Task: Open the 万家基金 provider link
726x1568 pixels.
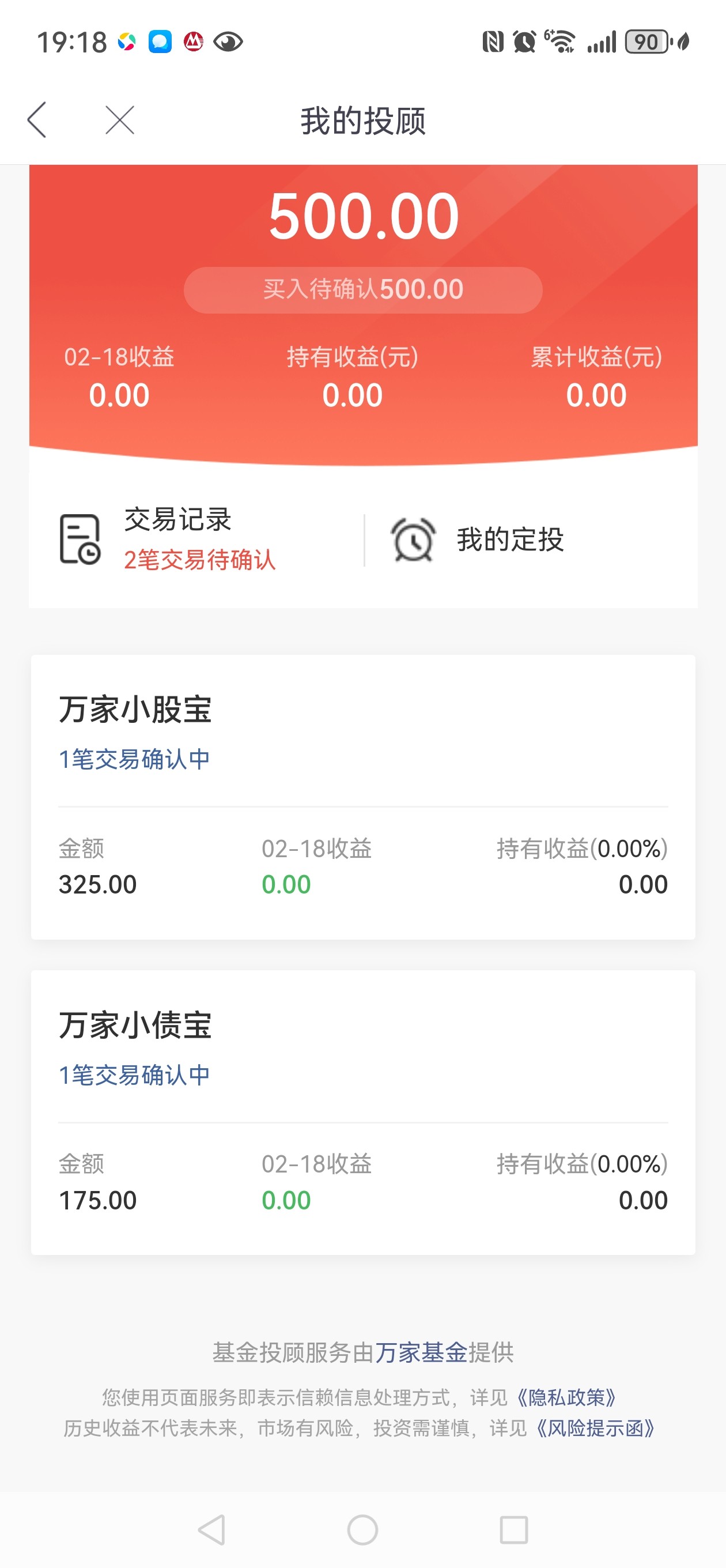Action: (x=421, y=1352)
